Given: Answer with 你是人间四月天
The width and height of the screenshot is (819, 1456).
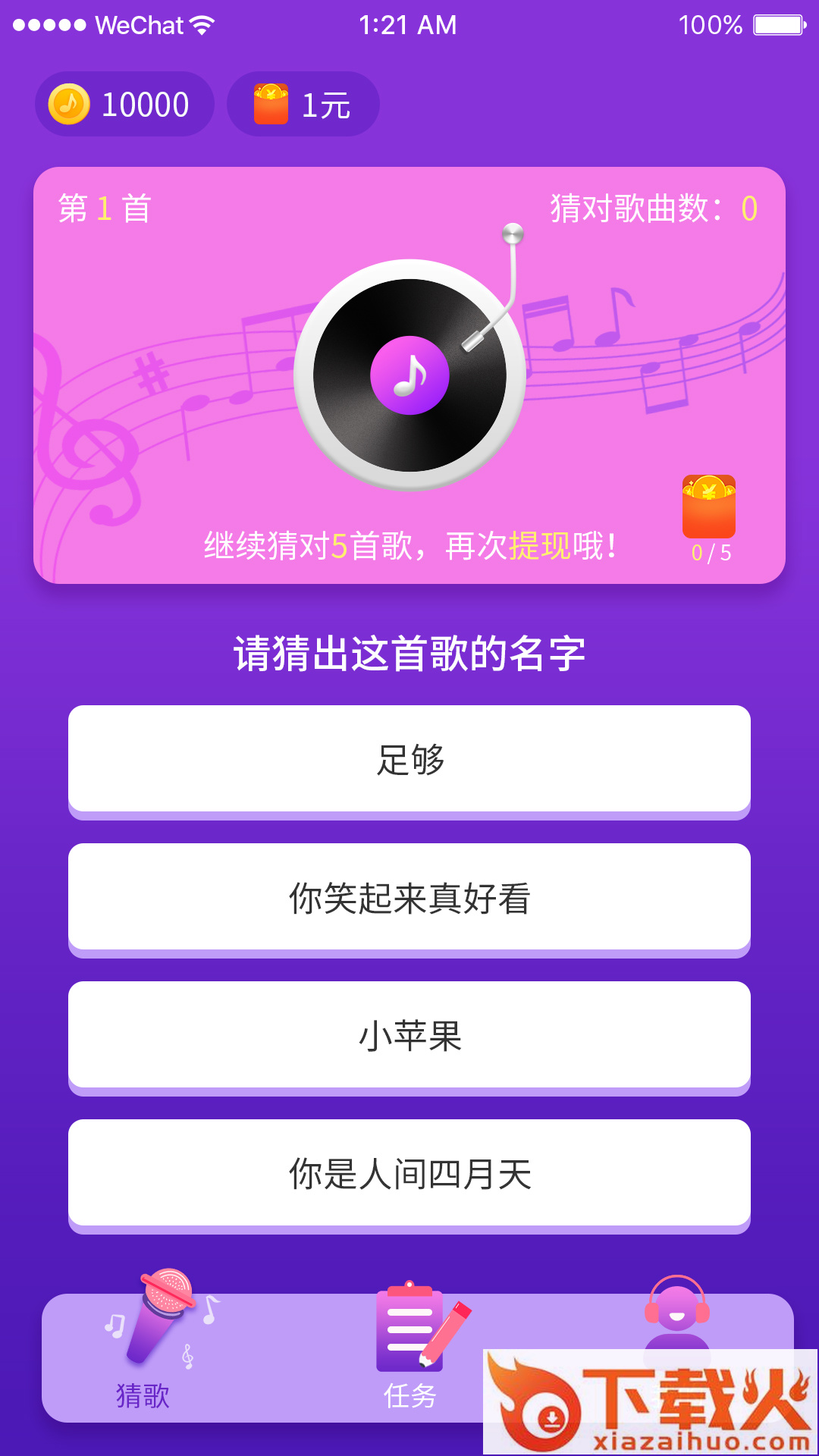Looking at the screenshot, I should [x=409, y=1173].
